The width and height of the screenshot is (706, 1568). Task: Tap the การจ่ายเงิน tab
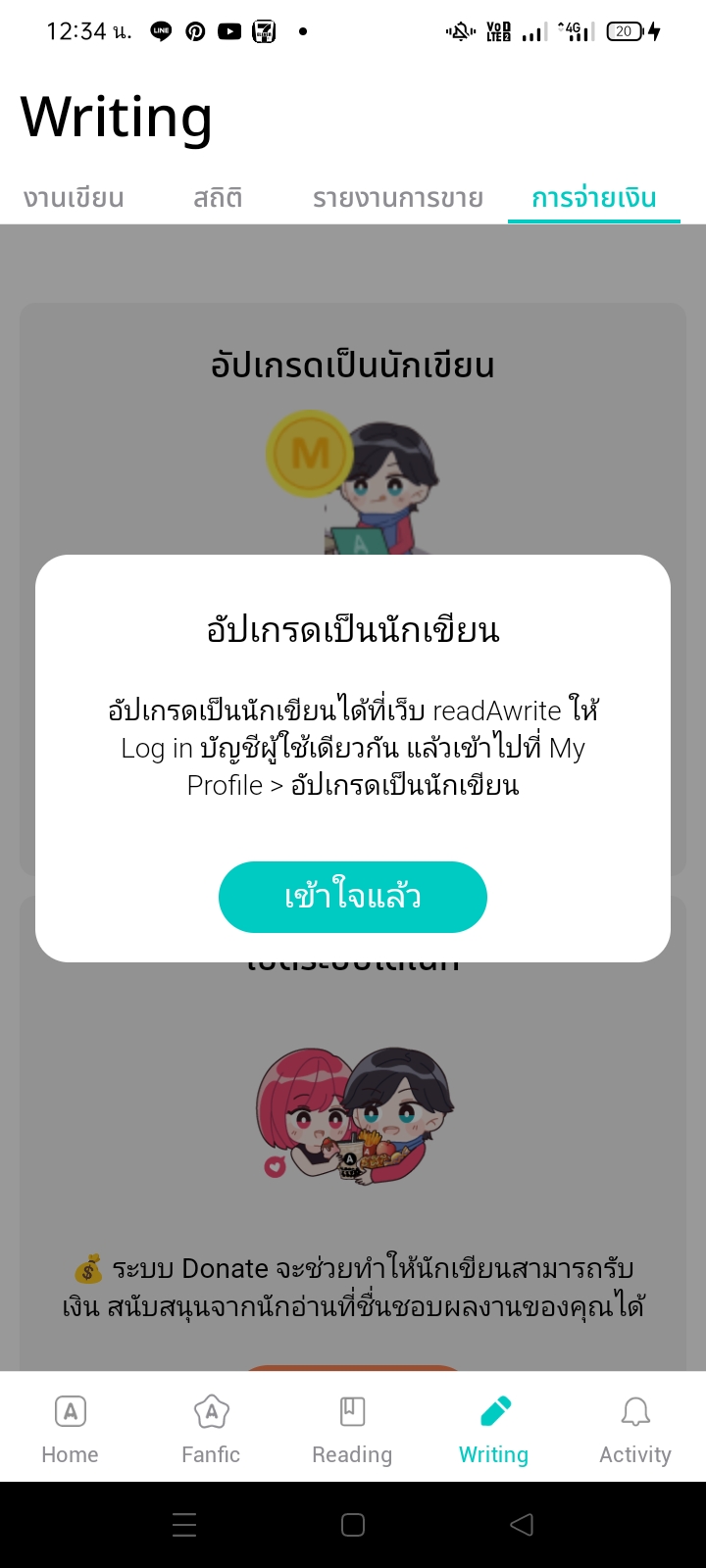coord(593,198)
